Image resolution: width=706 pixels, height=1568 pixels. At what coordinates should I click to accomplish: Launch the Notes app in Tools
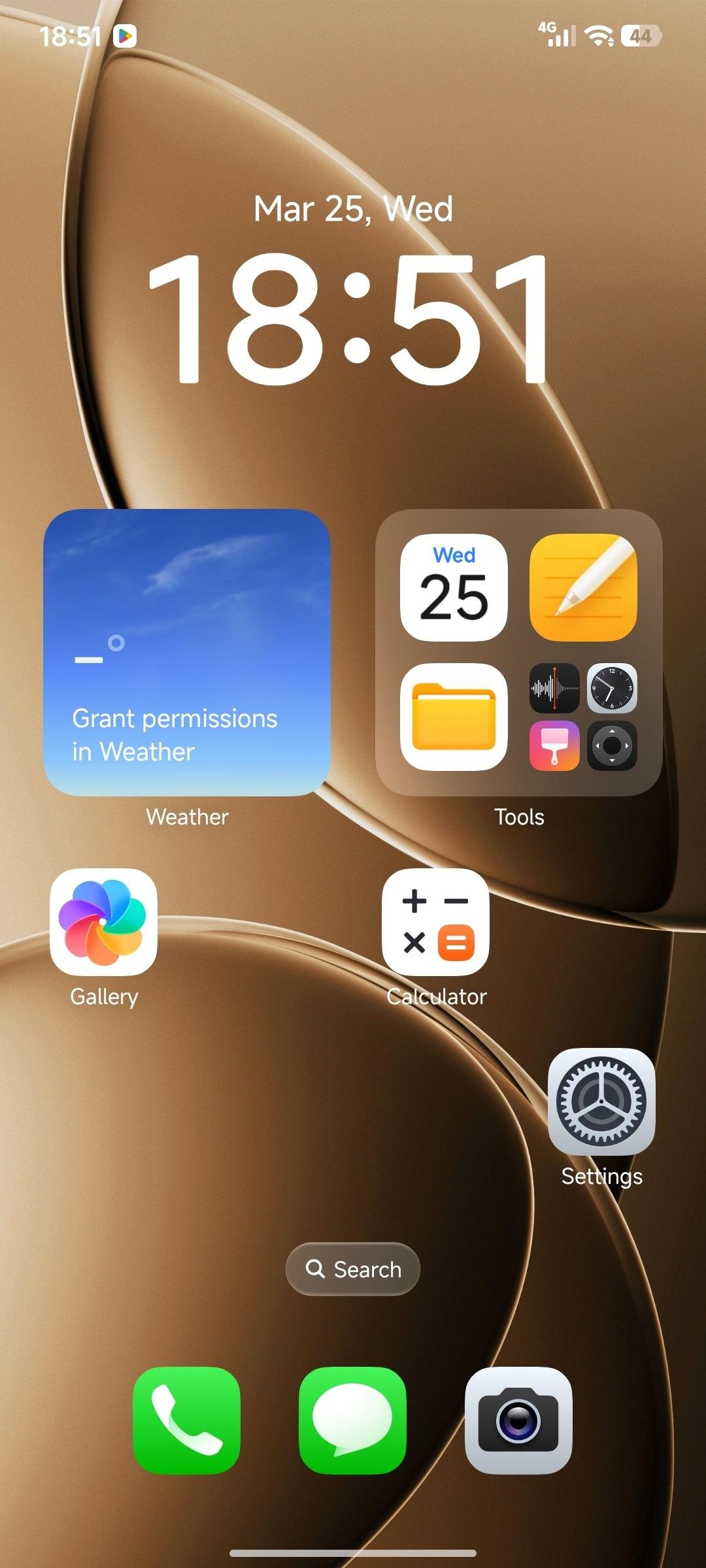(583, 587)
